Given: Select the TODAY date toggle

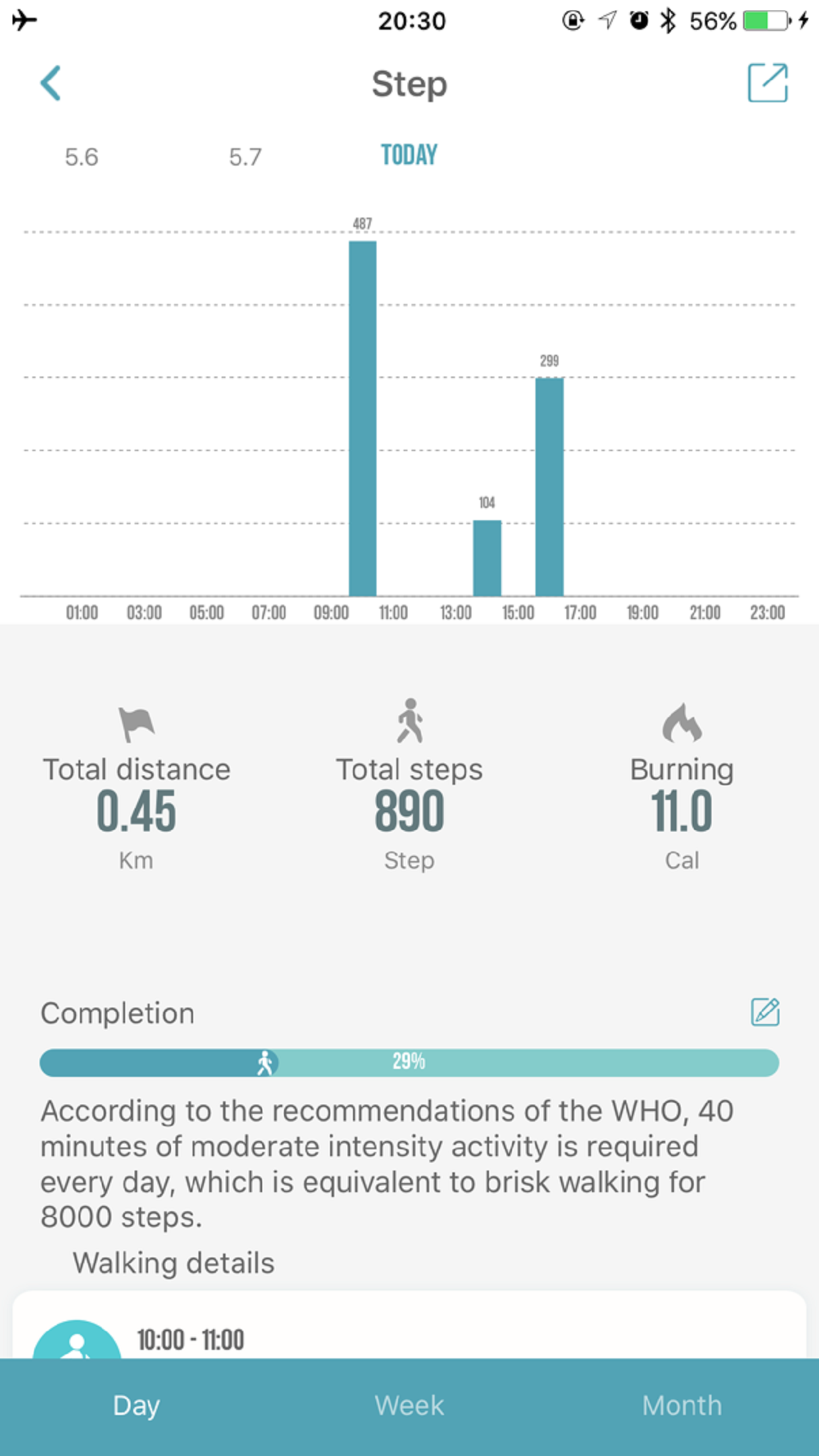Looking at the screenshot, I should click(409, 154).
